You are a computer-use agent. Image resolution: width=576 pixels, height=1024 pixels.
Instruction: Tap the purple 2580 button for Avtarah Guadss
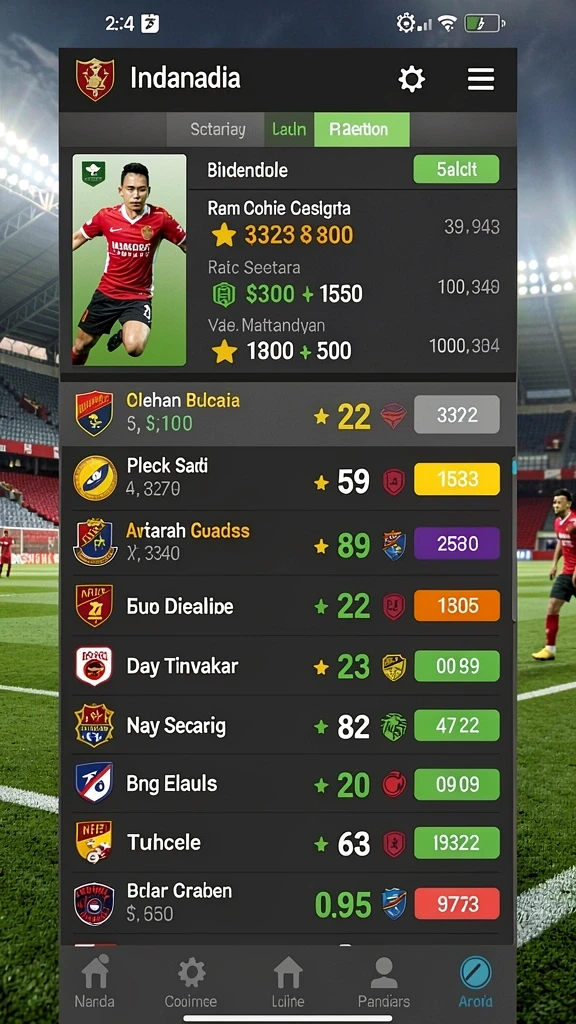[456, 543]
